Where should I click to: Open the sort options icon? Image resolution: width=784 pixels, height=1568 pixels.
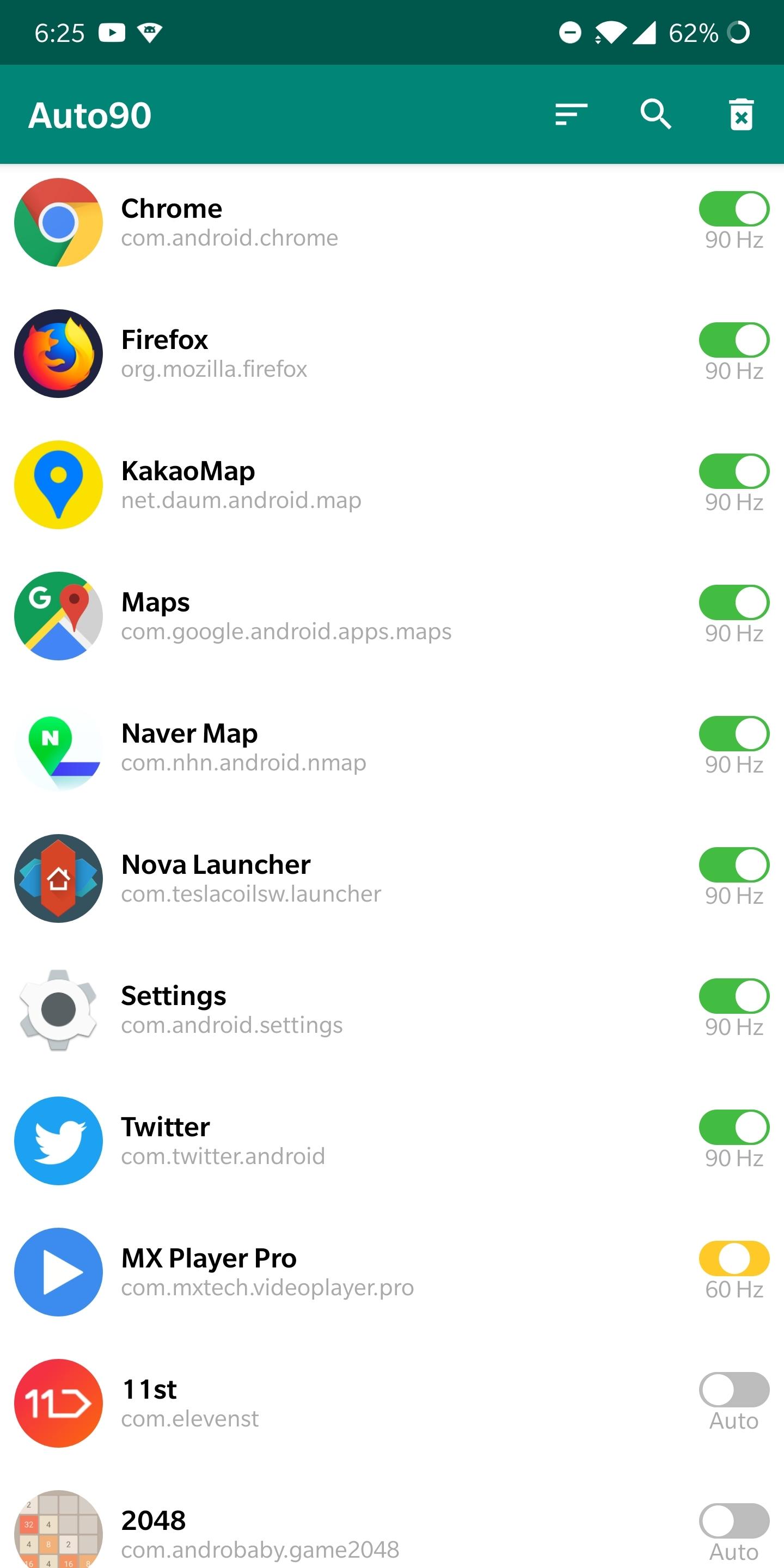pos(571,114)
